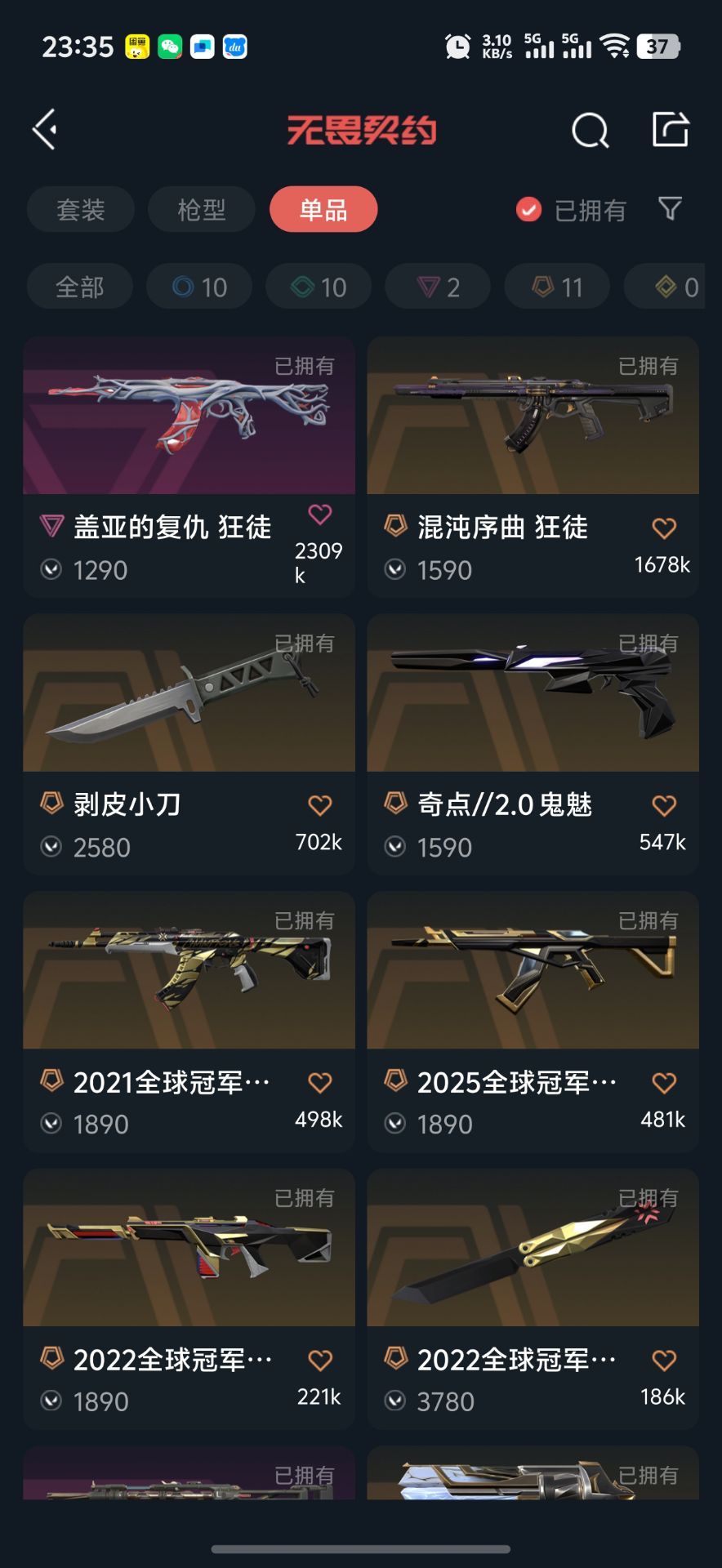The image size is (722, 1568).
Task: Switch to the 套装 tab
Action: point(80,210)
